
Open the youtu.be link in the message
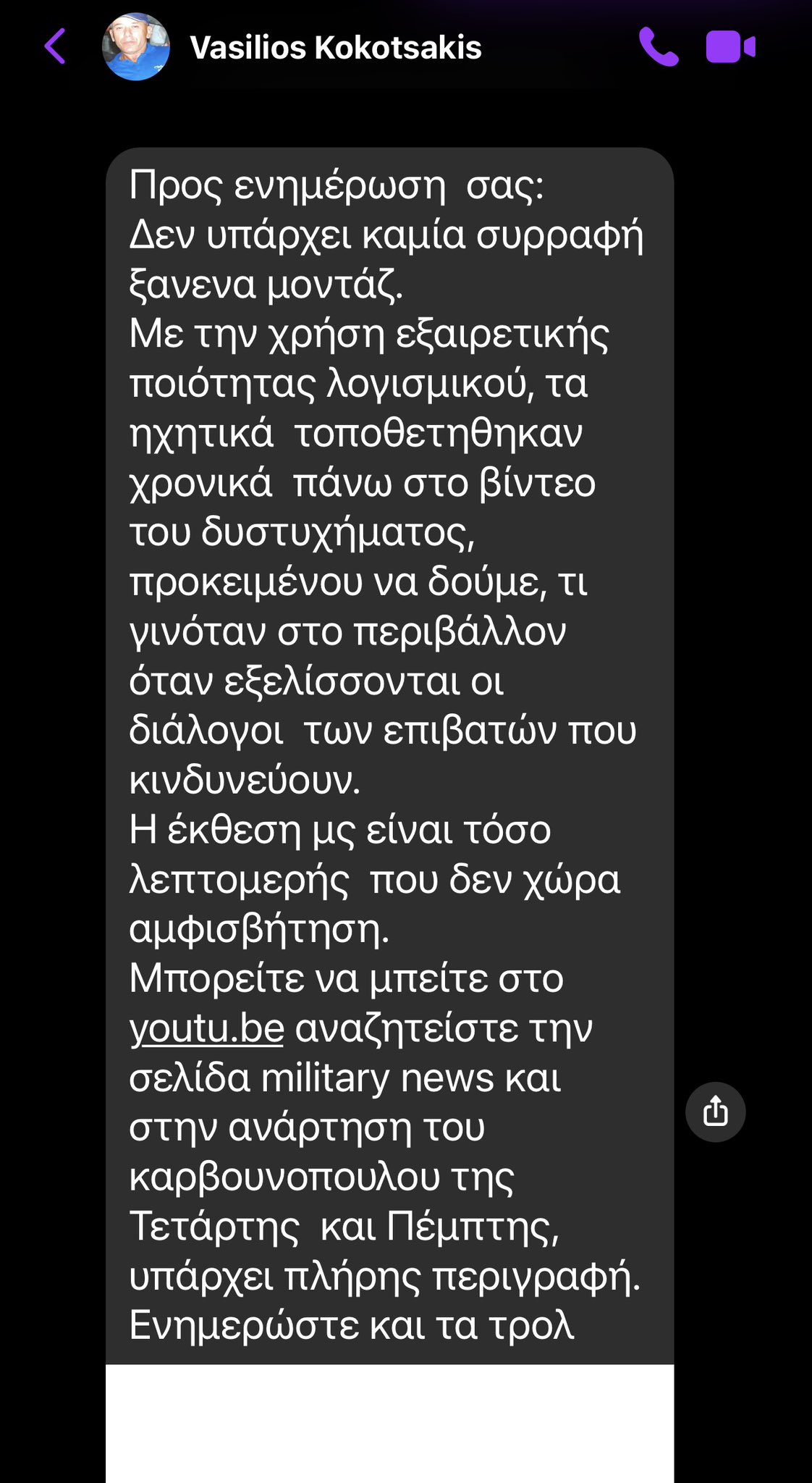206,1028
